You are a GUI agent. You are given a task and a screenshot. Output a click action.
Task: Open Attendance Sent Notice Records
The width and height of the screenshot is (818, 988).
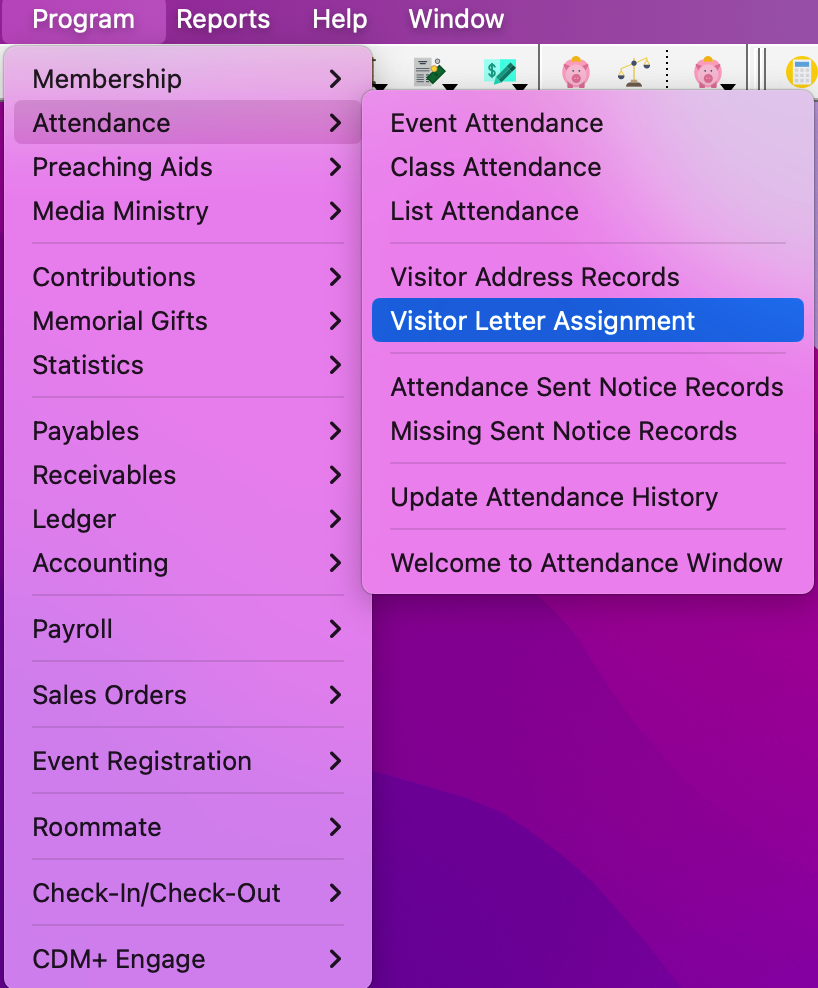tap(587, 387)
